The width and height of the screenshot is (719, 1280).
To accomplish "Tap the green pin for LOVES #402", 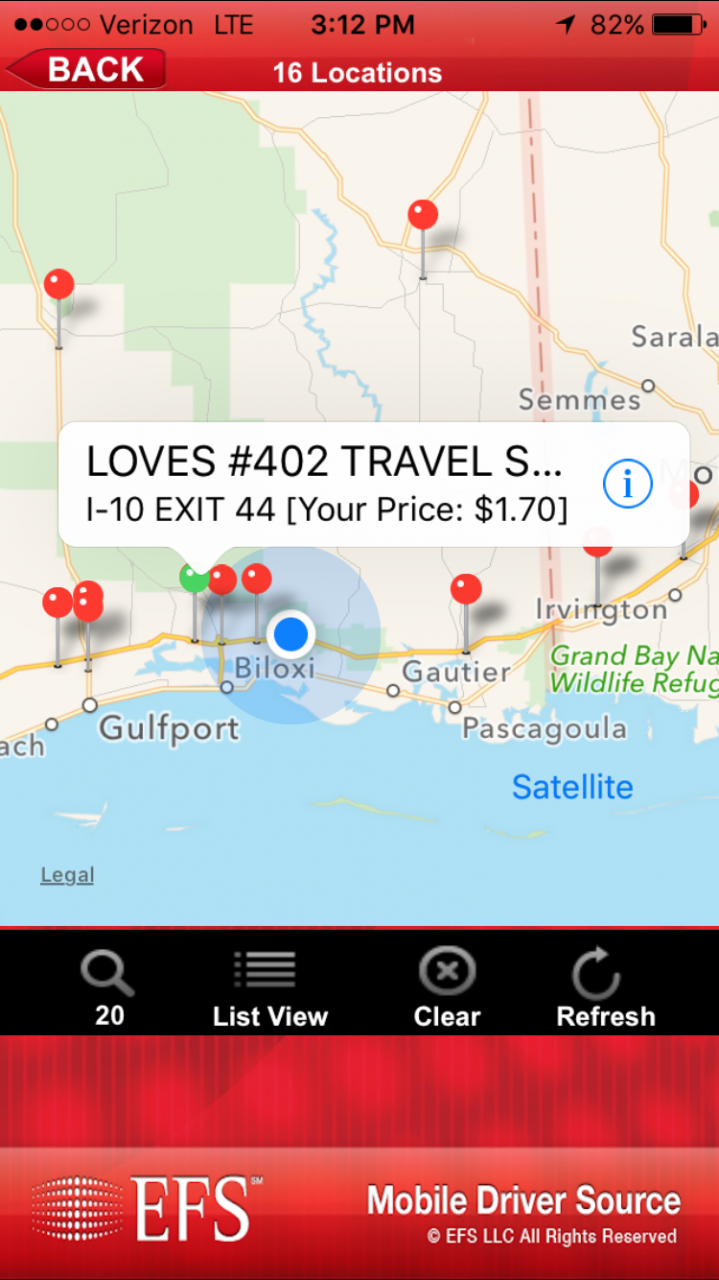I will [193, 579].
